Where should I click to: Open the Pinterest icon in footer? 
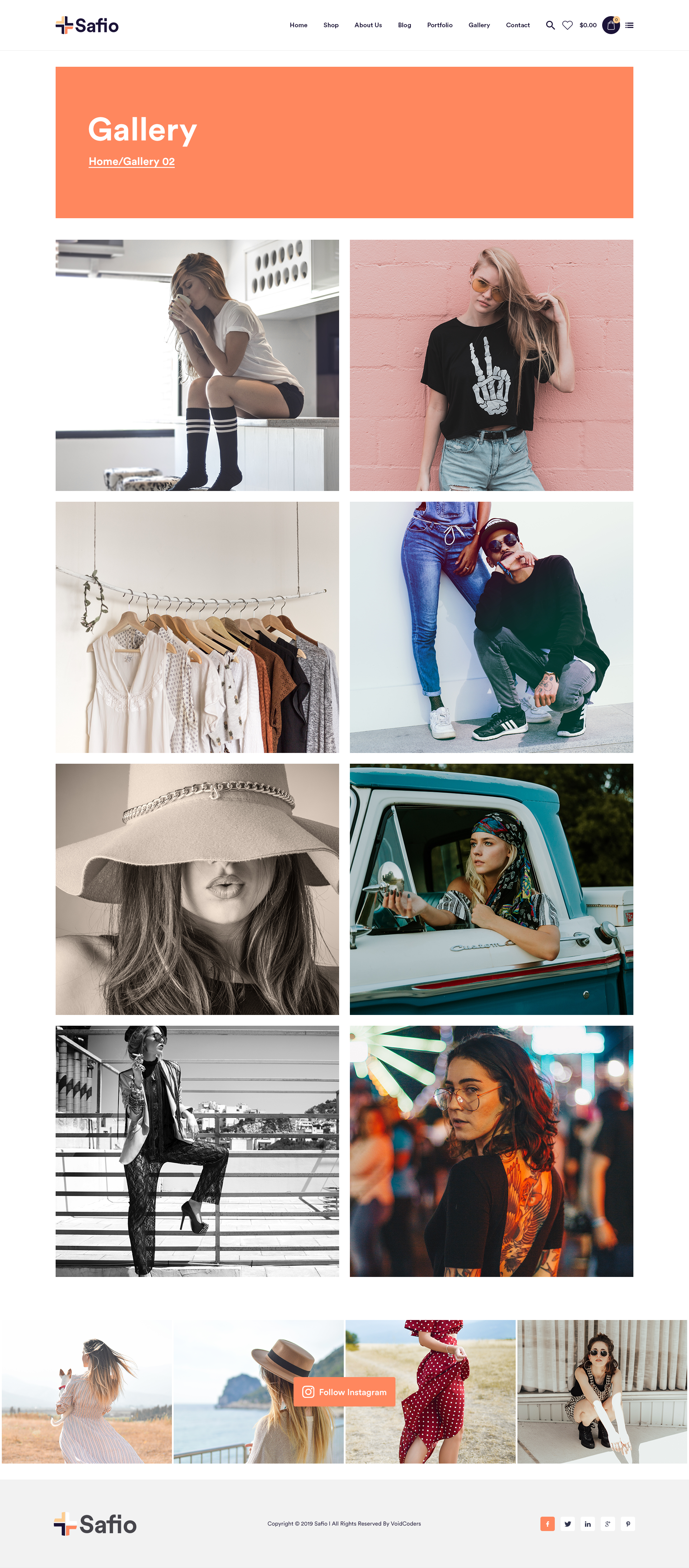628,1523
